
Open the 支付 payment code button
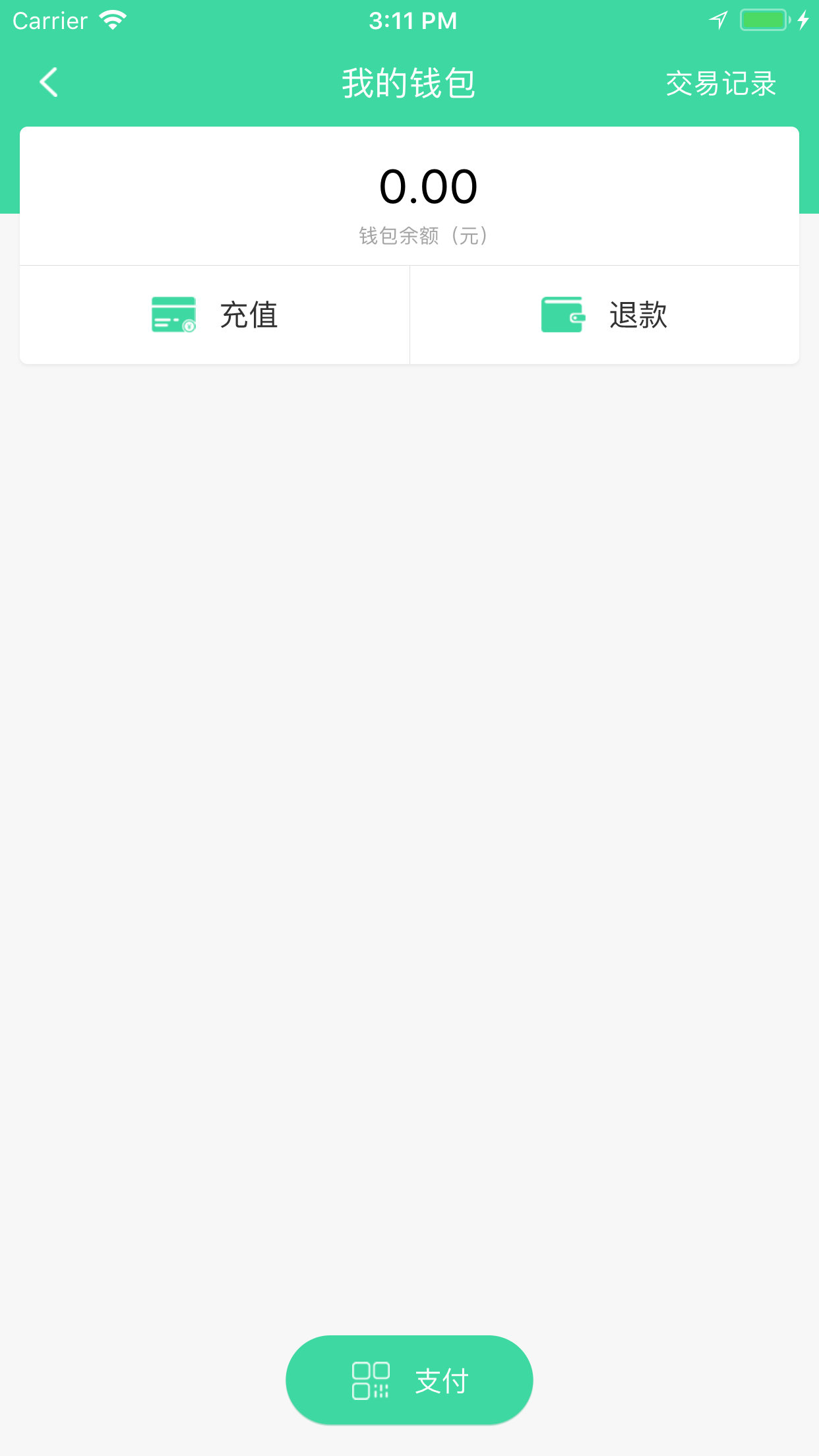tap(409, 1380)
